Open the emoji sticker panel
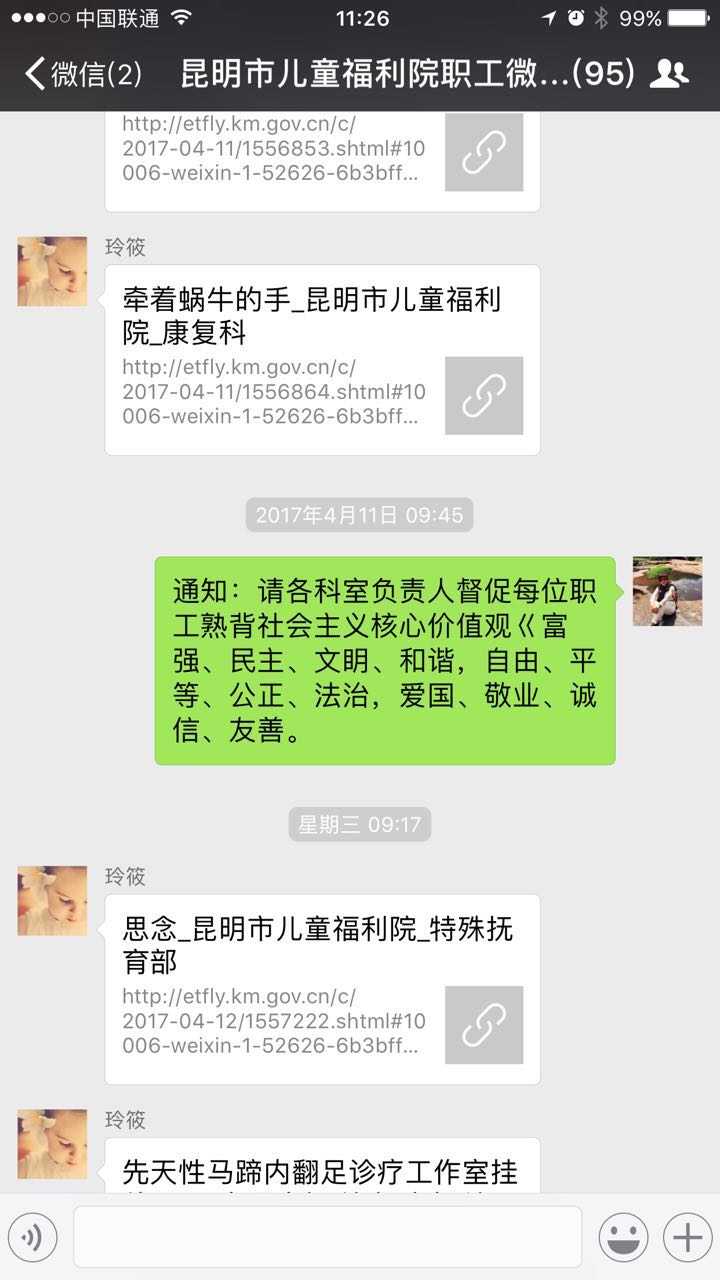720x1280 pixels. [x=623, y=1237]
